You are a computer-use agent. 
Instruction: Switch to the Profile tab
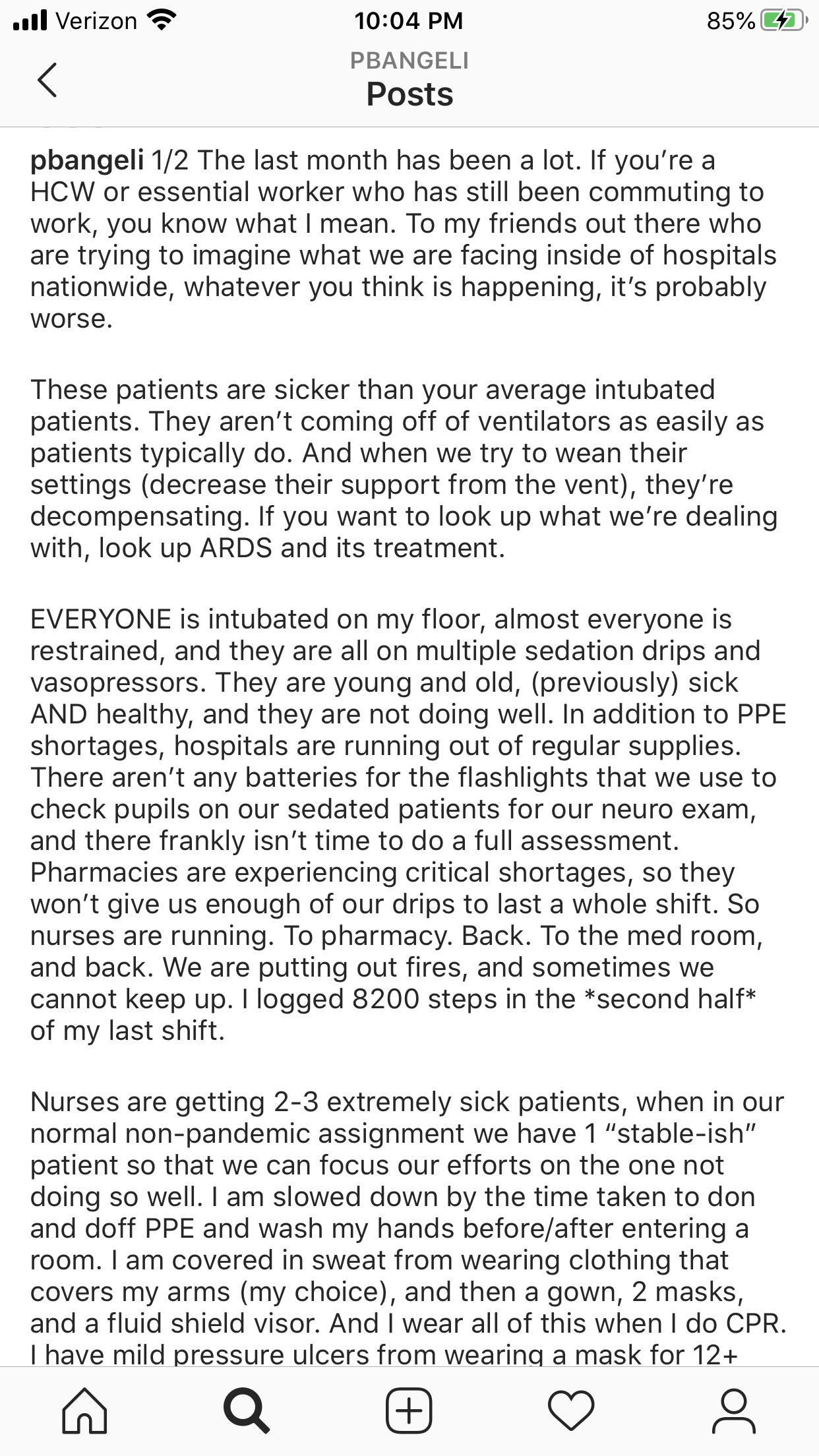pos(733,1411)
